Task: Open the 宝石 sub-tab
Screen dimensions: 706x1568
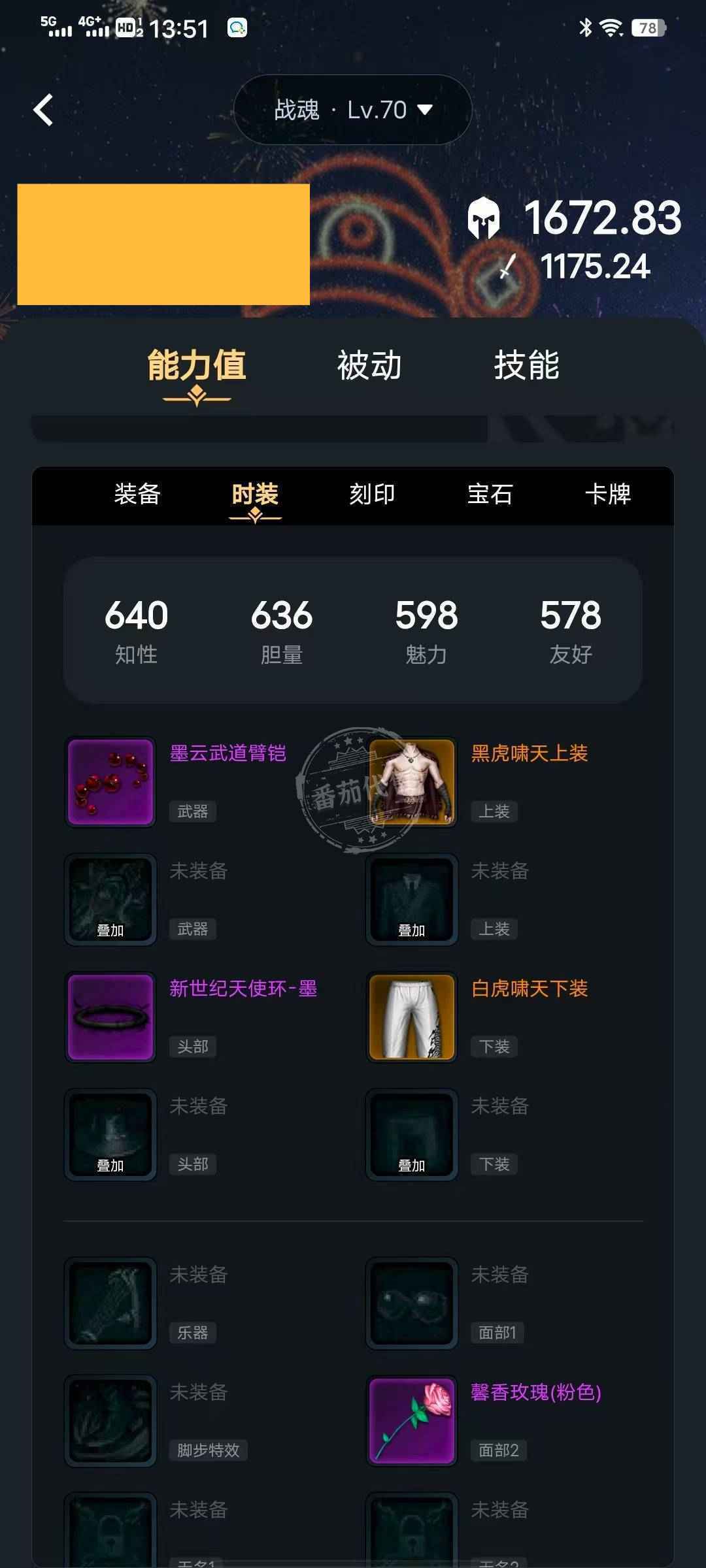Action: click(490, 495)
